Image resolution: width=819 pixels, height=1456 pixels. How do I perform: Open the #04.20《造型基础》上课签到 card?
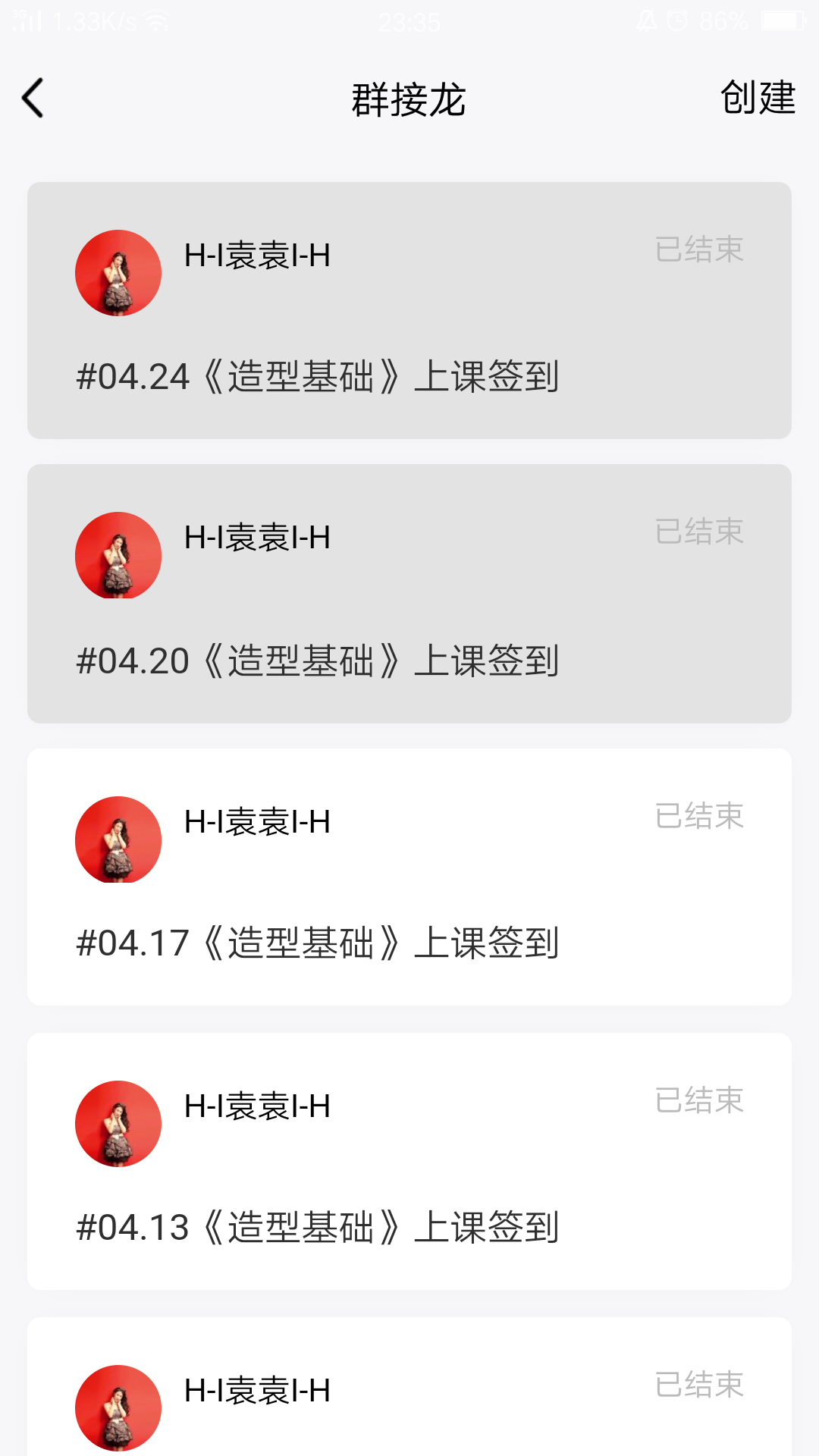409,594
